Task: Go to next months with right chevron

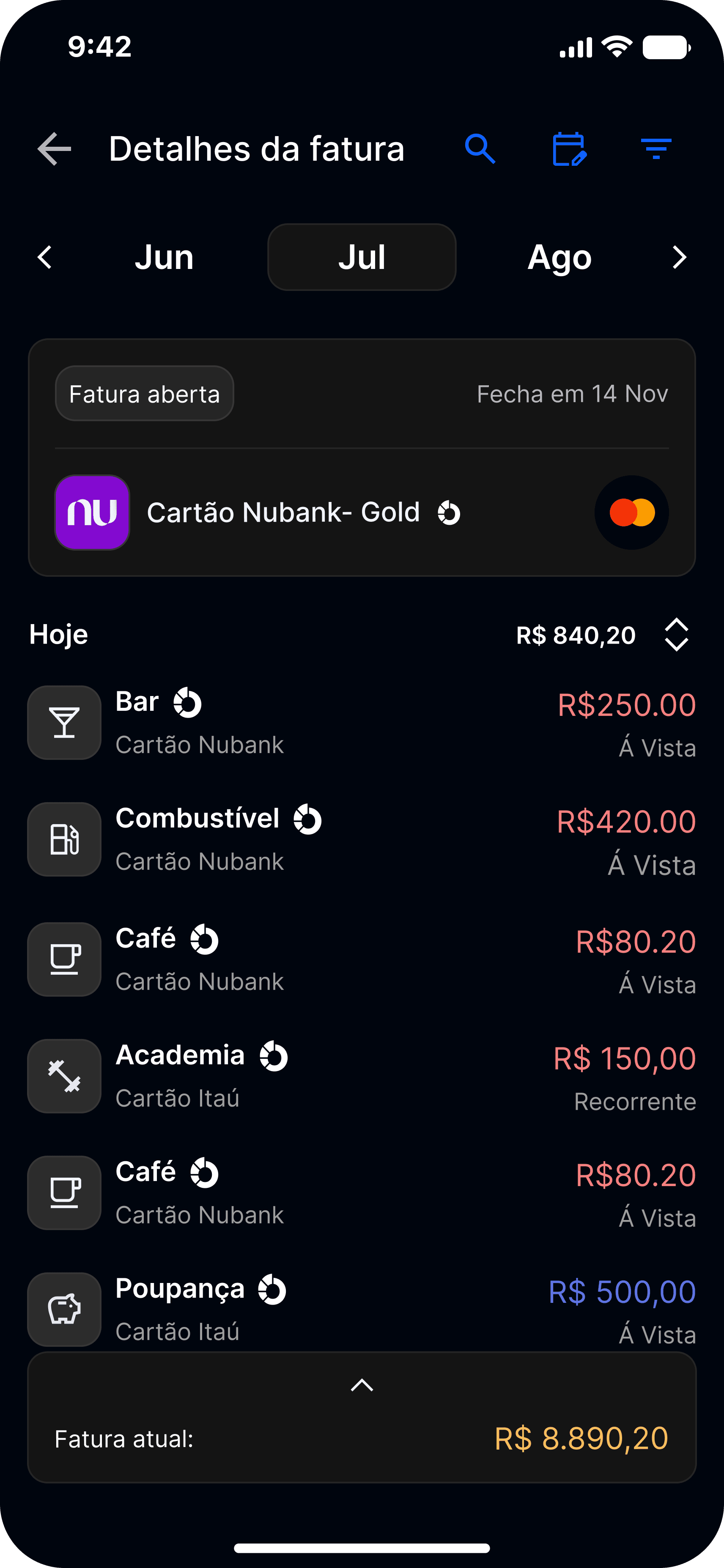Action: pos(679,258)
